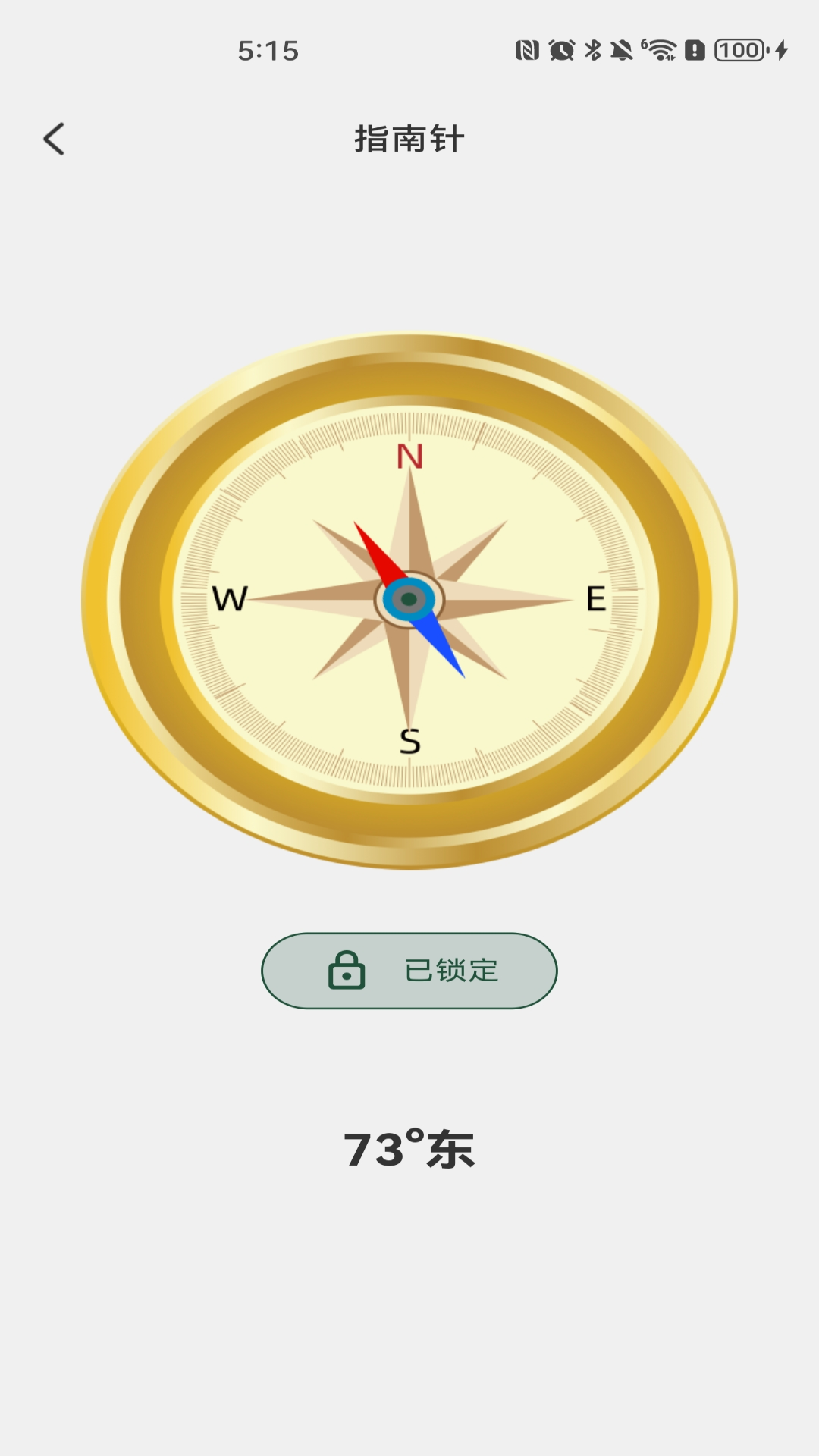This screenshot has width=819, height=1456.
Task: Tap the Bluetooth icon in the status bar
Action: point(592,50)
